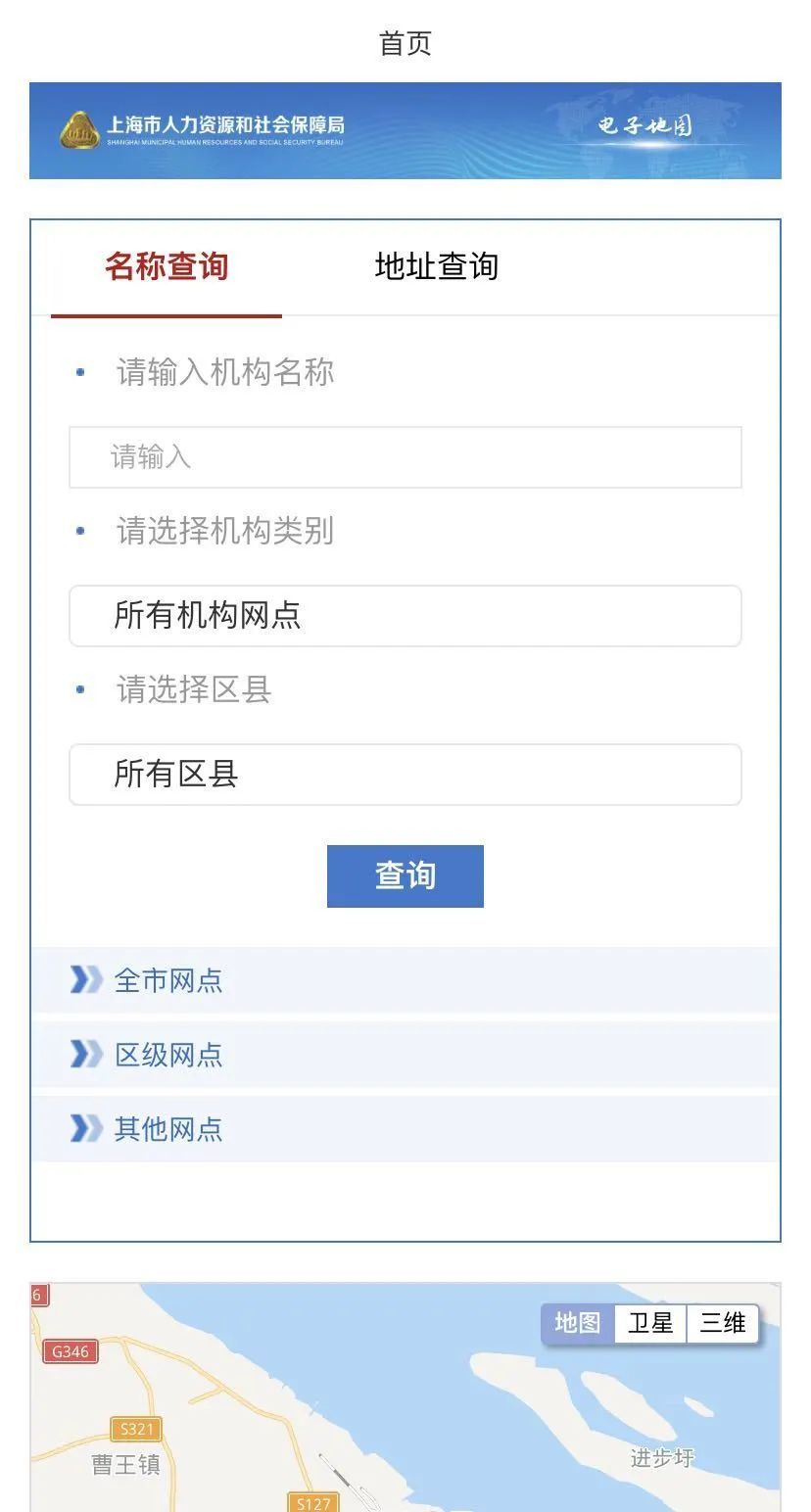Switch to the 地址查询 tab
Viewport: 811px width, 1512px height.
[x=437, y=266]
